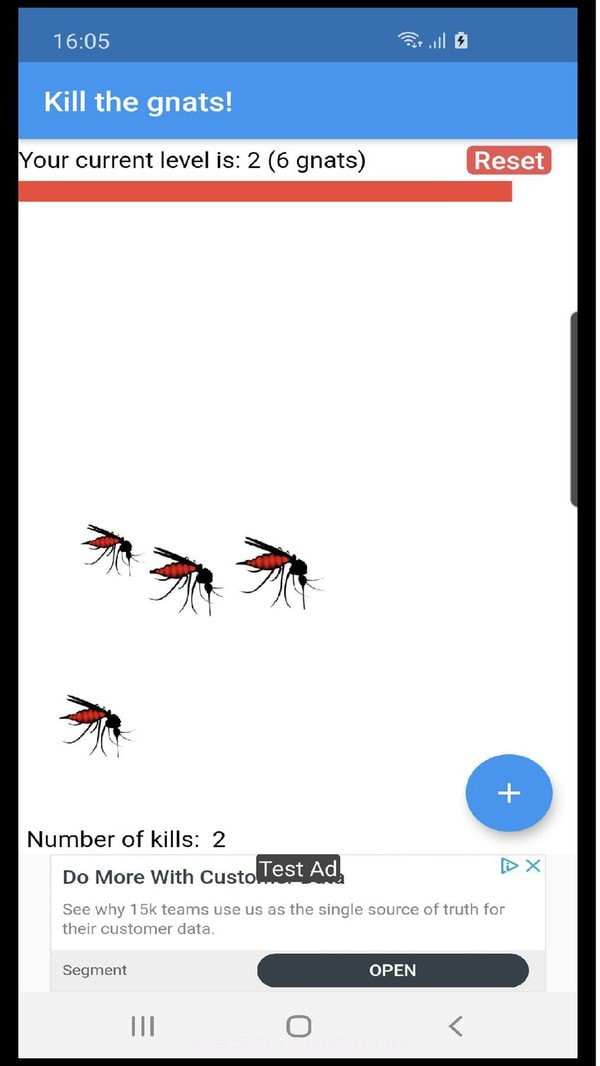Open the Segment ad with OPEN button
Screen dimensions: 600x1066
pyautogui.click(x=392, y=970)
